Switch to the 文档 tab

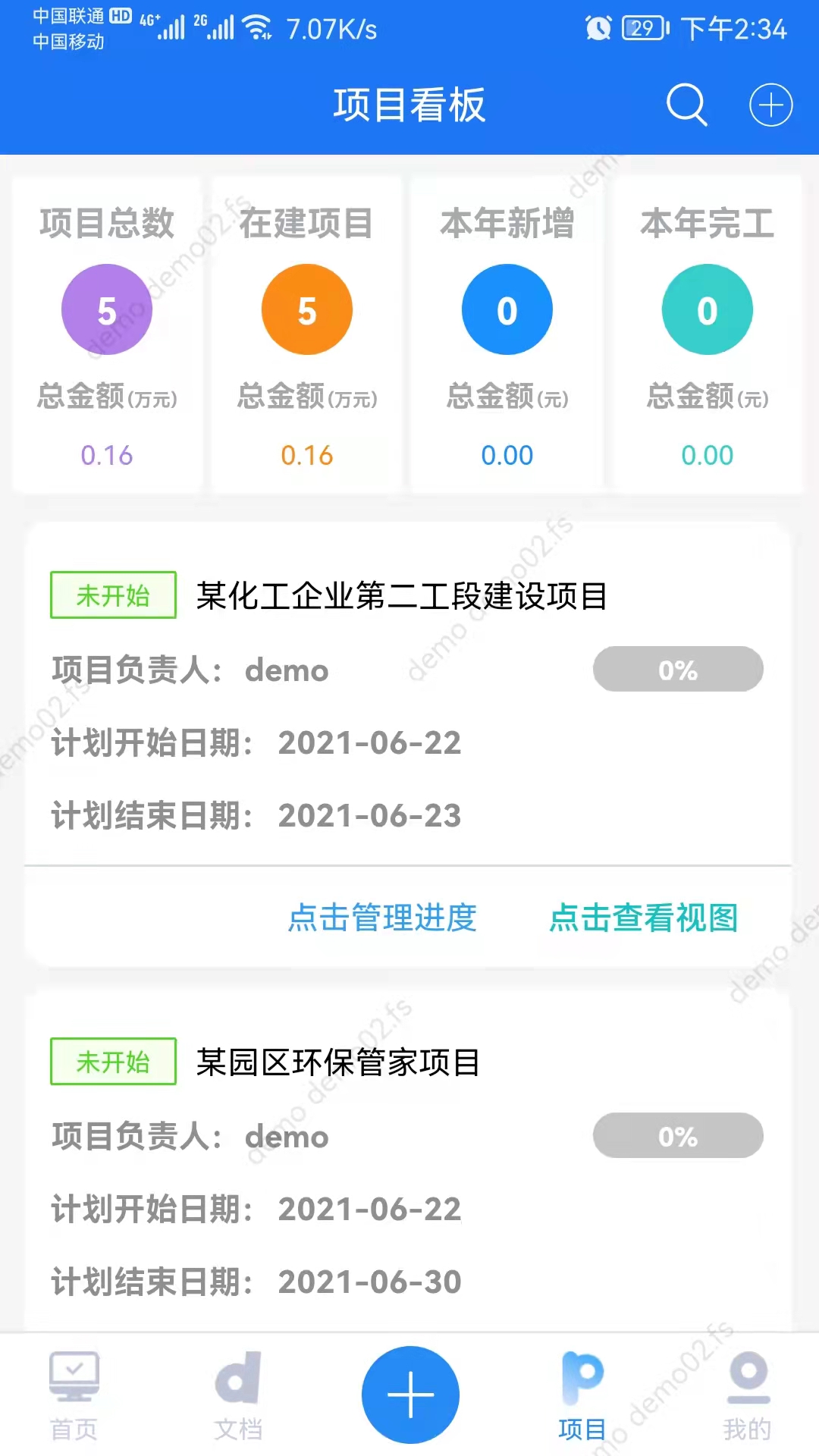pos(238,1395)
